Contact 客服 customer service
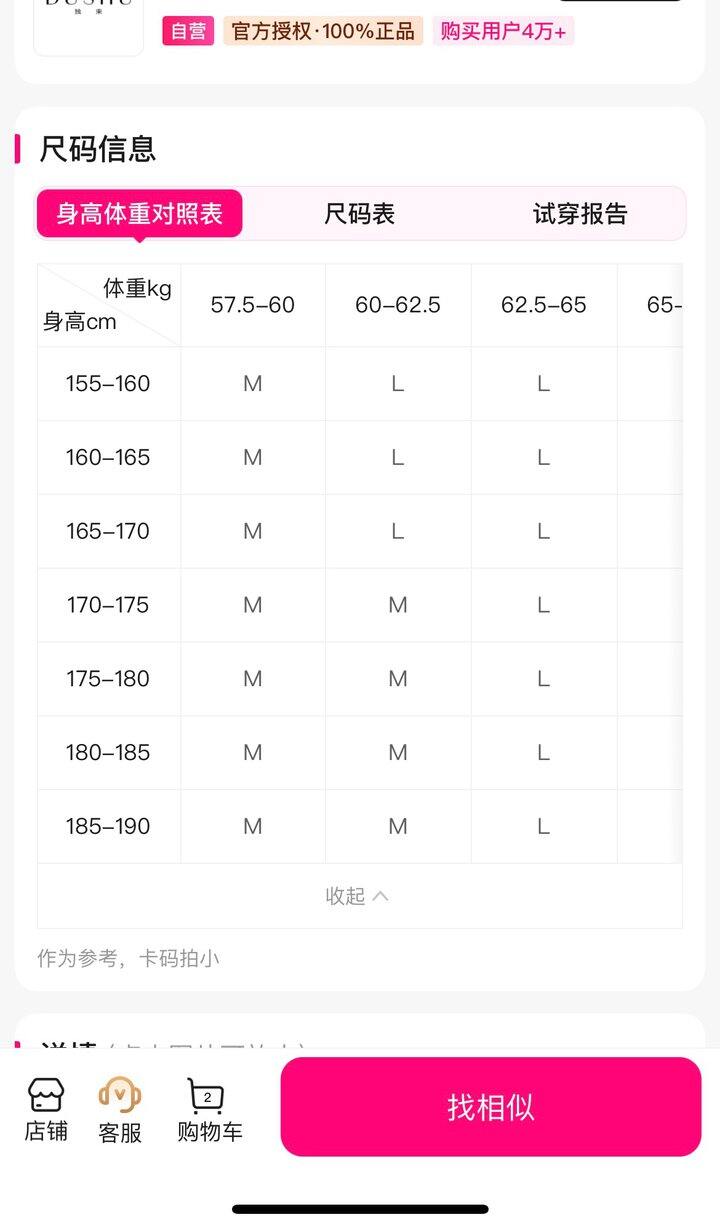The height and width of the screenshot is (1228, 720). (120, 1110)
